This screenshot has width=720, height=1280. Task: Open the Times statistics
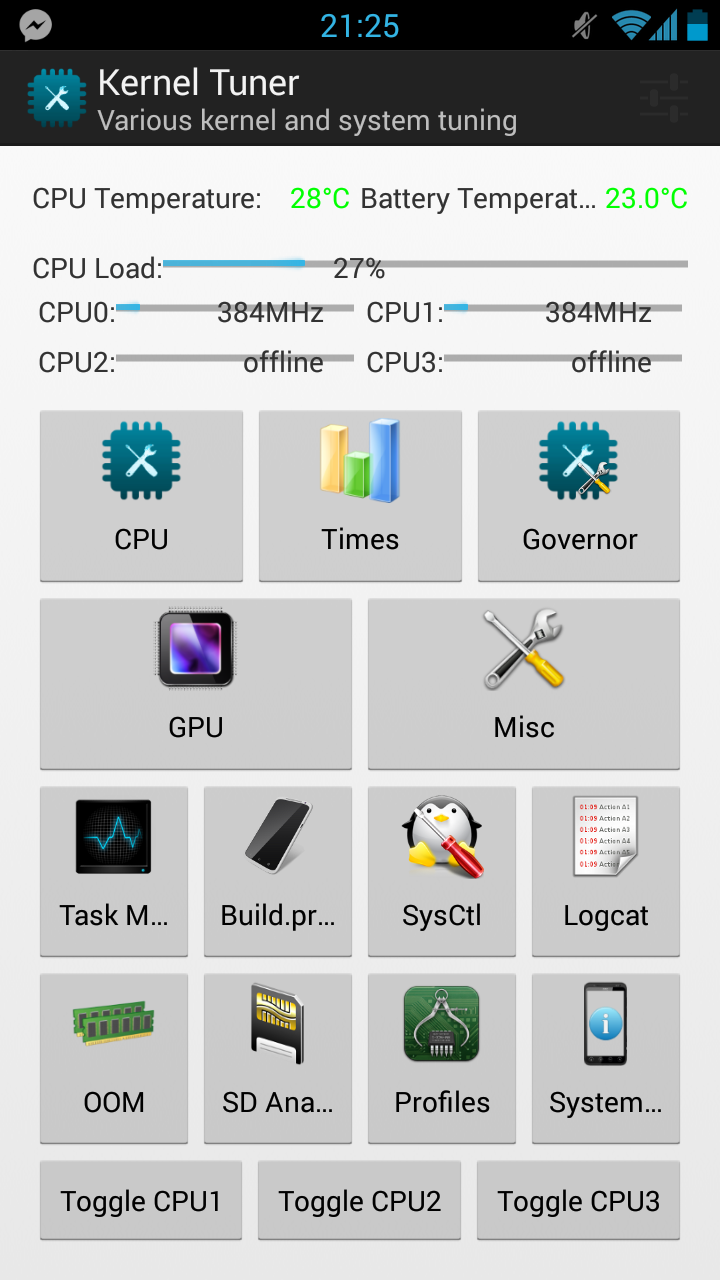pyautogui.click(x=360, y=495)
